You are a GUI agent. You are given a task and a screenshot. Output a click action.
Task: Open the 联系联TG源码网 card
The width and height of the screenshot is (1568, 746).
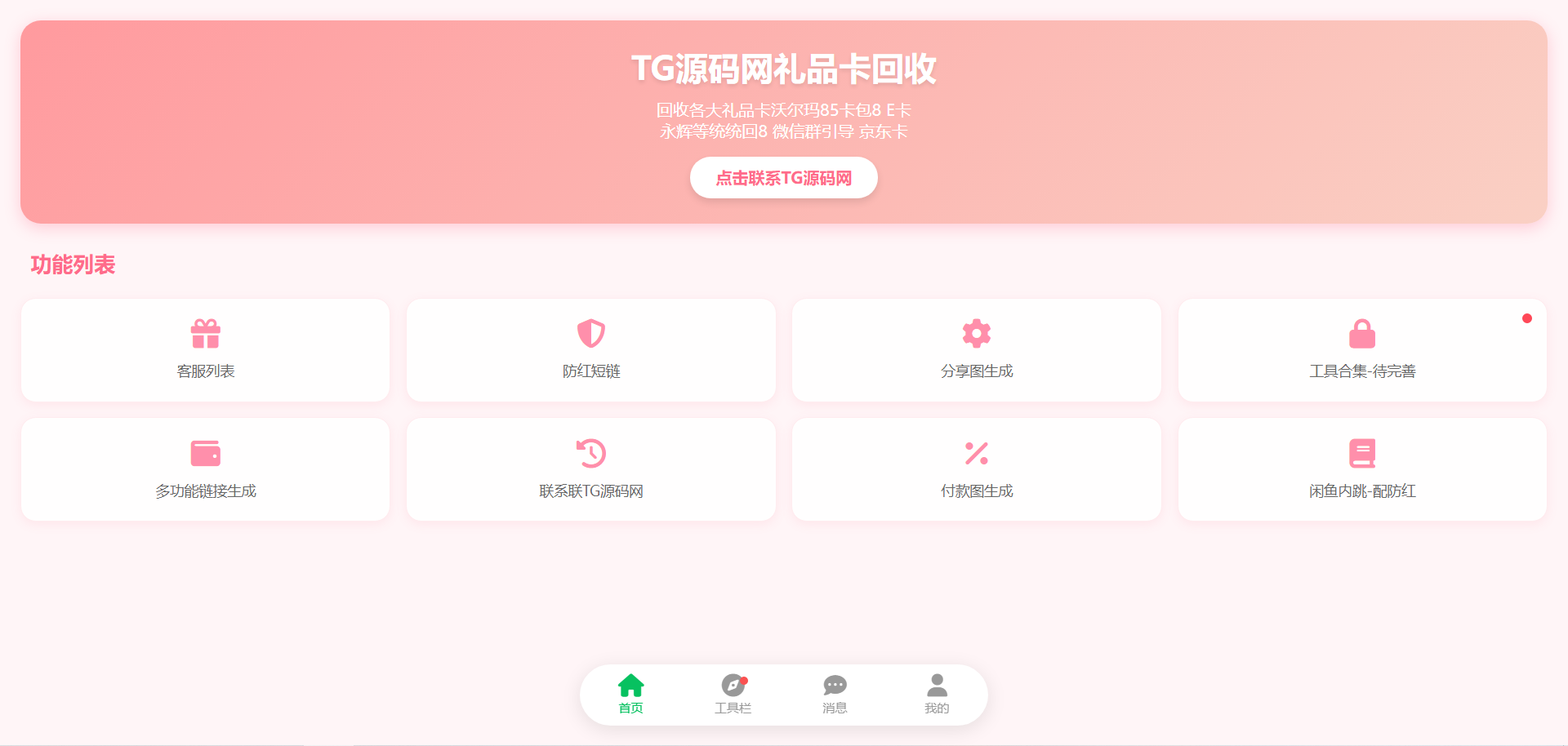pyautogui.click(x=590, y=469)
